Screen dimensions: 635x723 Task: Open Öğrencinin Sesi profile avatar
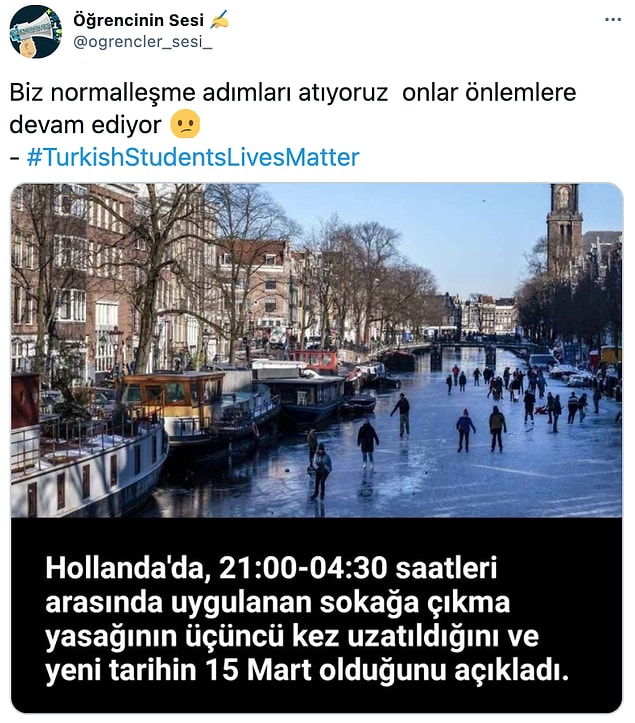pos(35,31)
